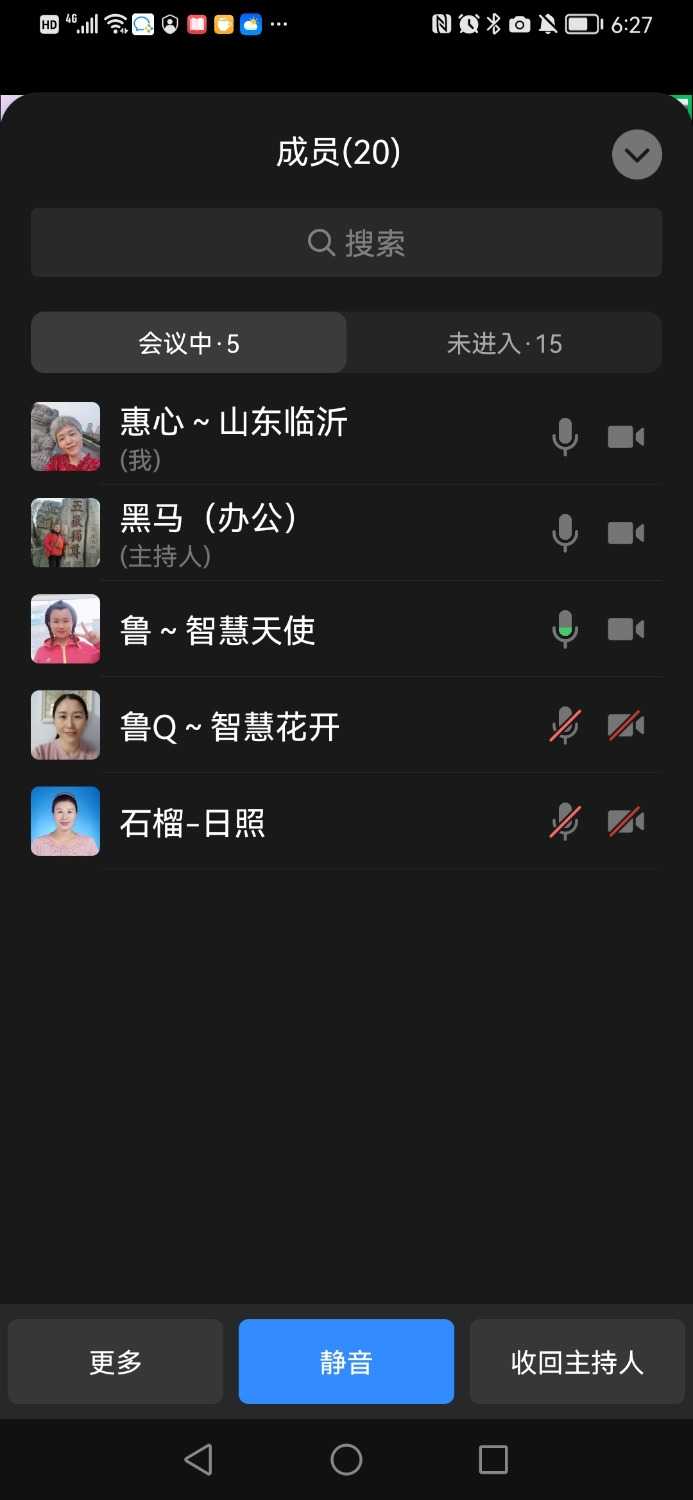The image size is (693, 1500).
Task: Tap the camera icon for 鲁～智慧天使
Action: (626, 629)
